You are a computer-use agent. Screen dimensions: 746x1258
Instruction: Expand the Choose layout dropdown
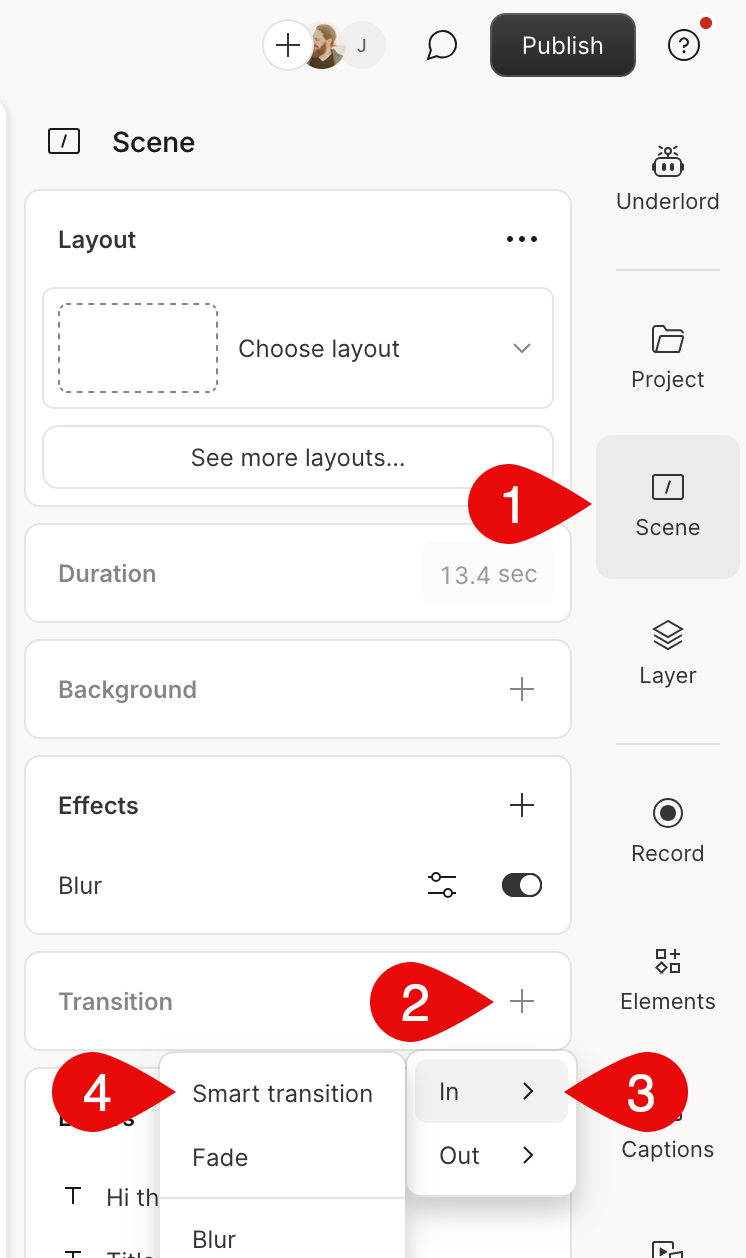click(x=298, y=348)
